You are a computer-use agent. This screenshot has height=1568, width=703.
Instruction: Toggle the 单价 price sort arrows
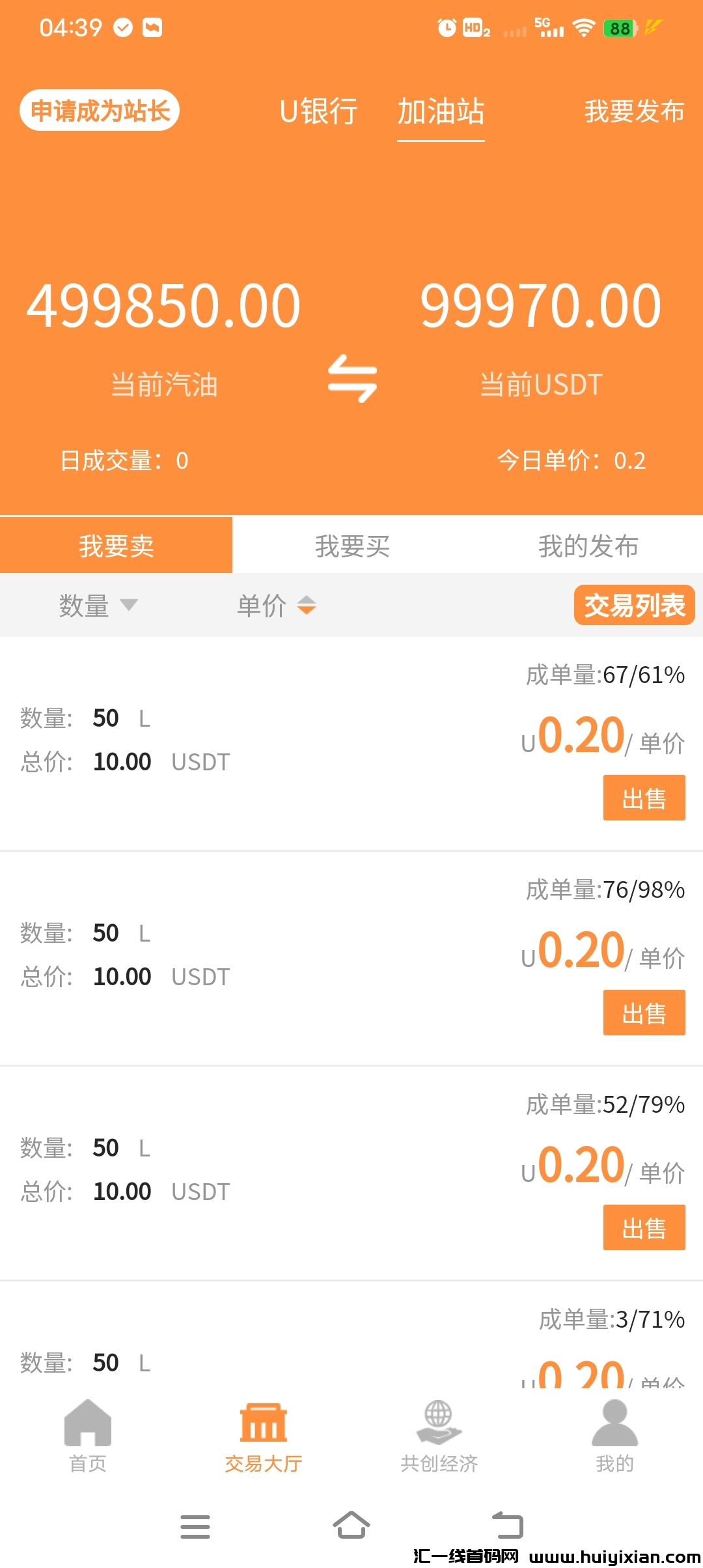[307, 606]
